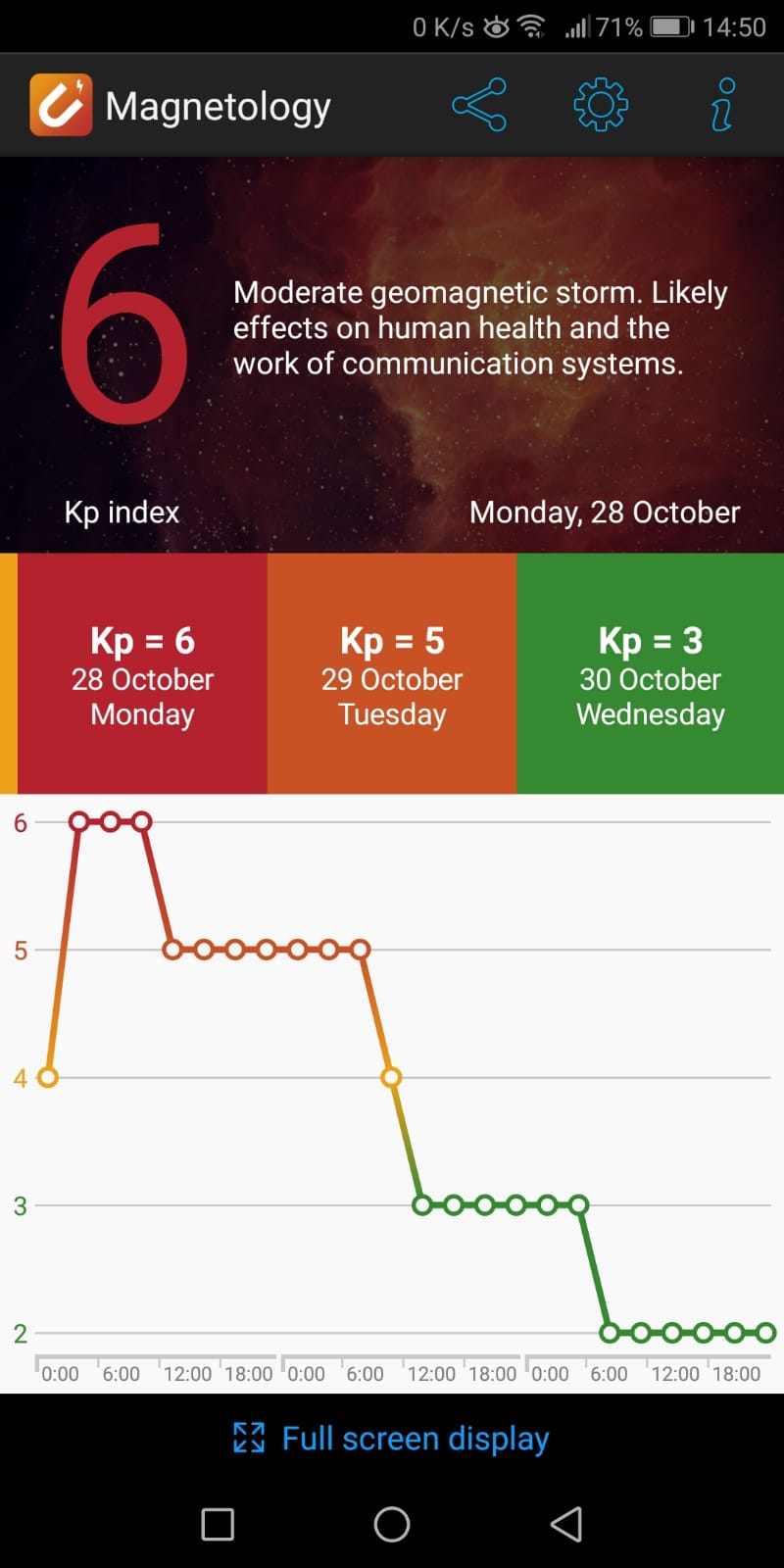Open the settings gear
Image resolution: width=784 pixels, height=1568 pixels.
(x=601, y=105)
